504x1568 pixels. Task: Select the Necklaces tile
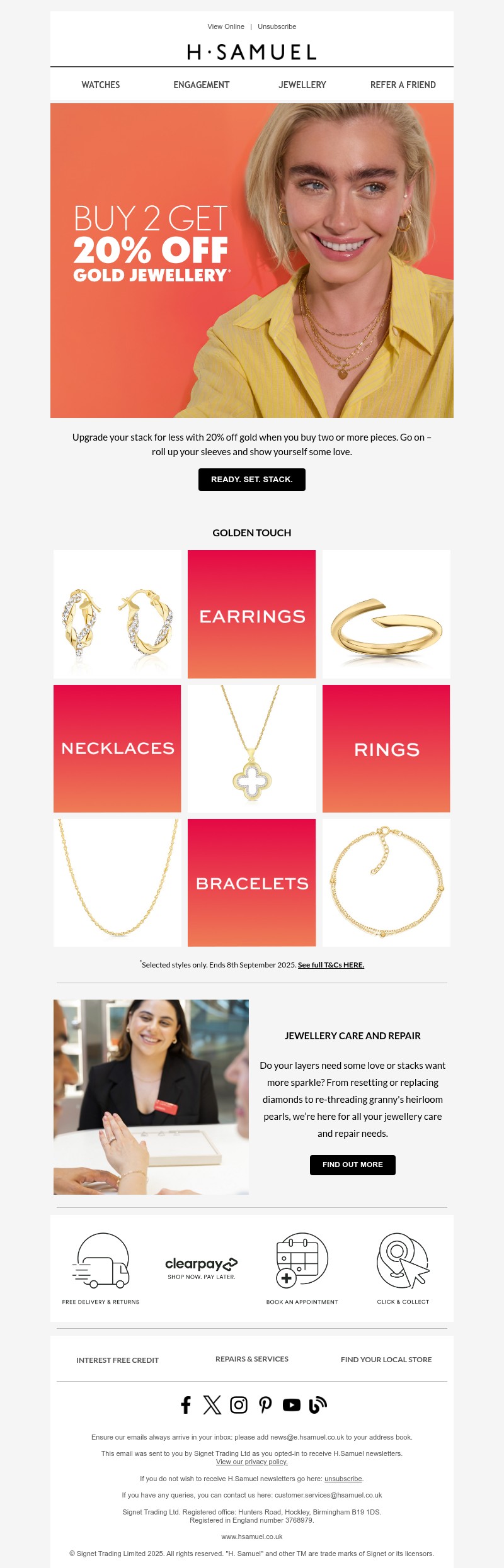(x=117, y=748)
